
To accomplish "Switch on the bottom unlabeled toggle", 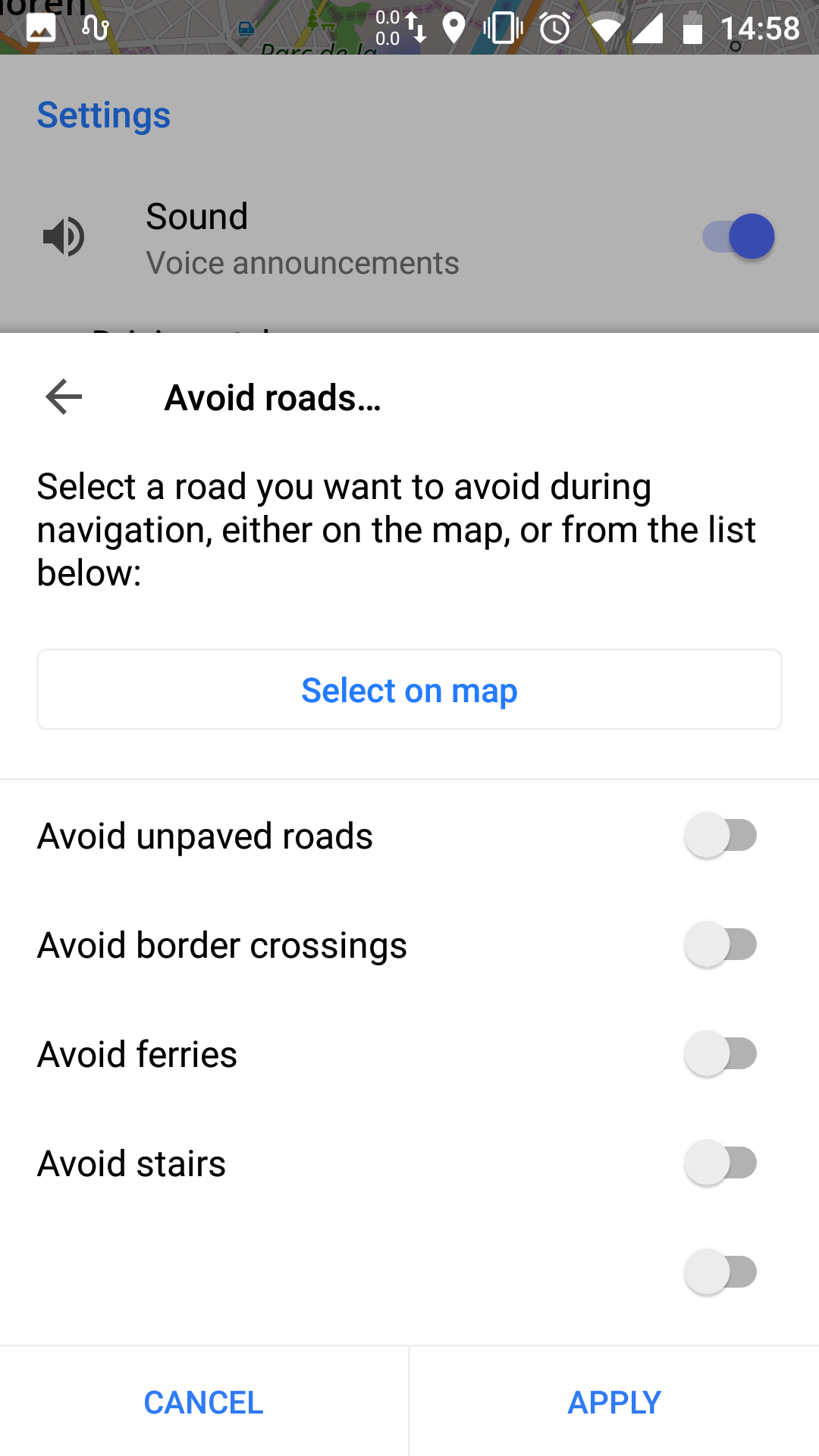I will pos(721,1272).
